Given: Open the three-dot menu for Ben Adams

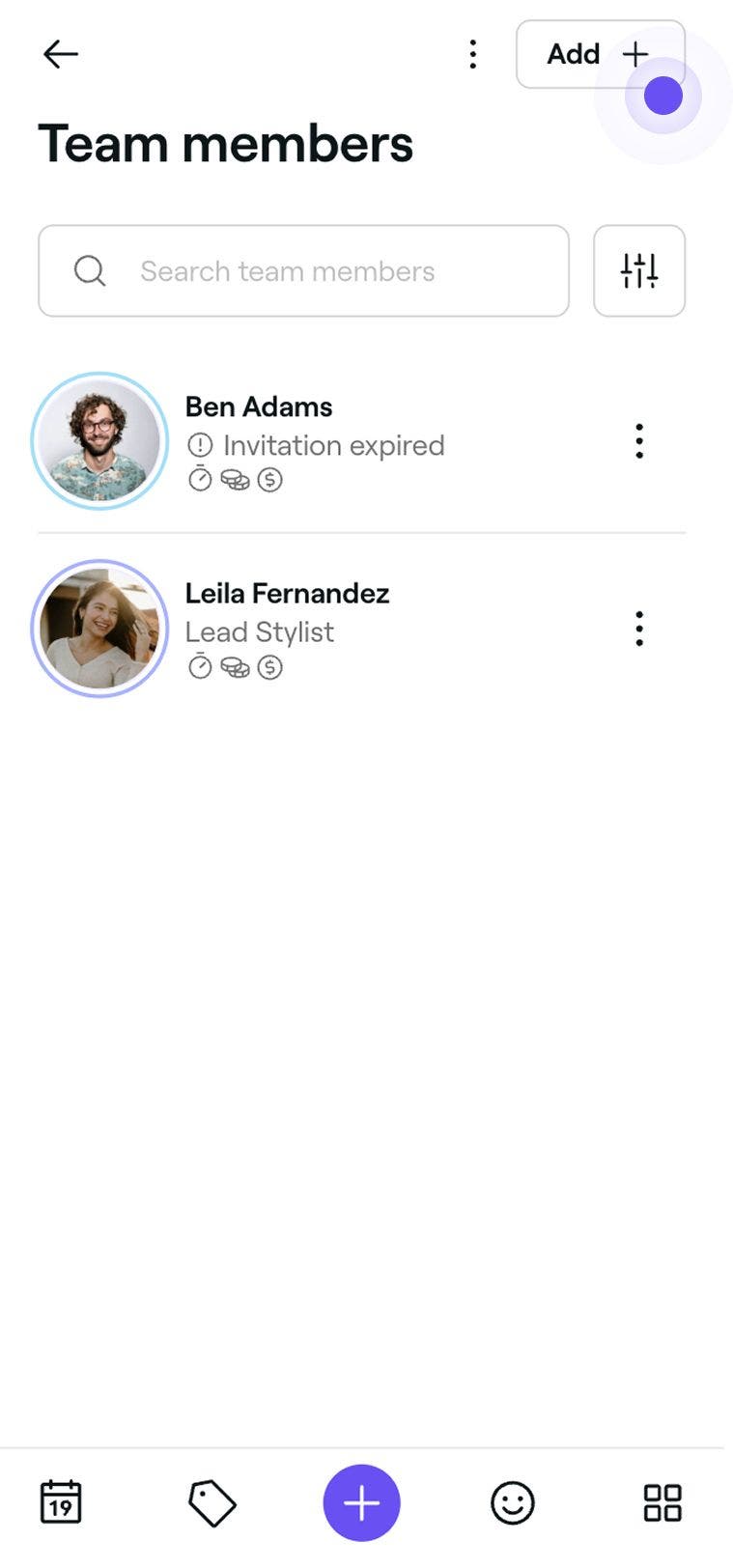Looking at the screenshot, I should point(639,441).
